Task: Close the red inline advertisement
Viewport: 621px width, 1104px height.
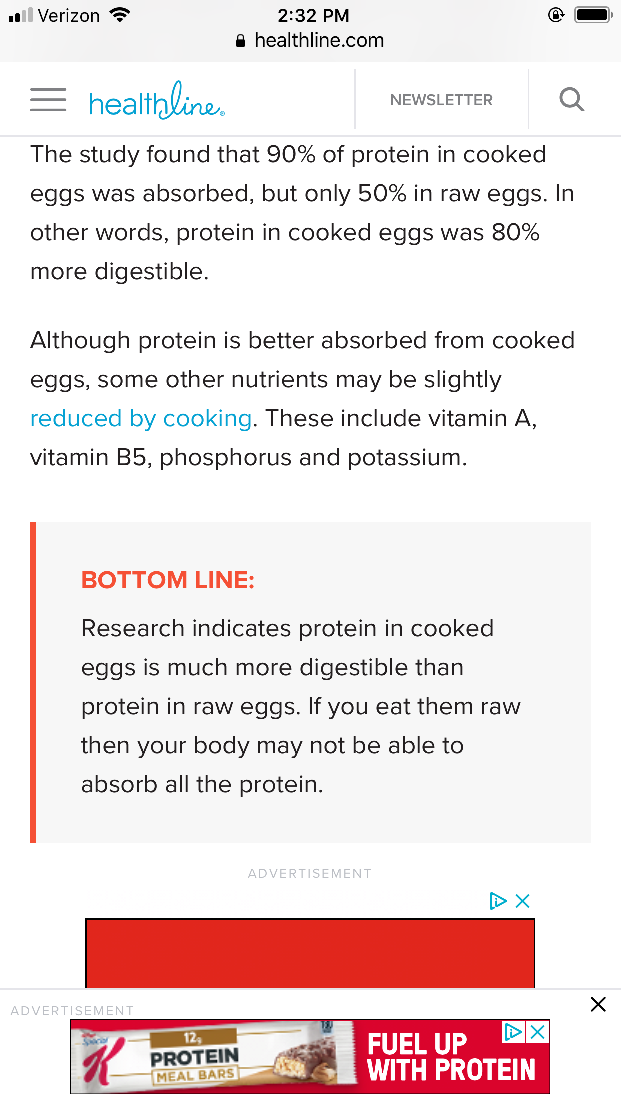Action: [522, 901]
